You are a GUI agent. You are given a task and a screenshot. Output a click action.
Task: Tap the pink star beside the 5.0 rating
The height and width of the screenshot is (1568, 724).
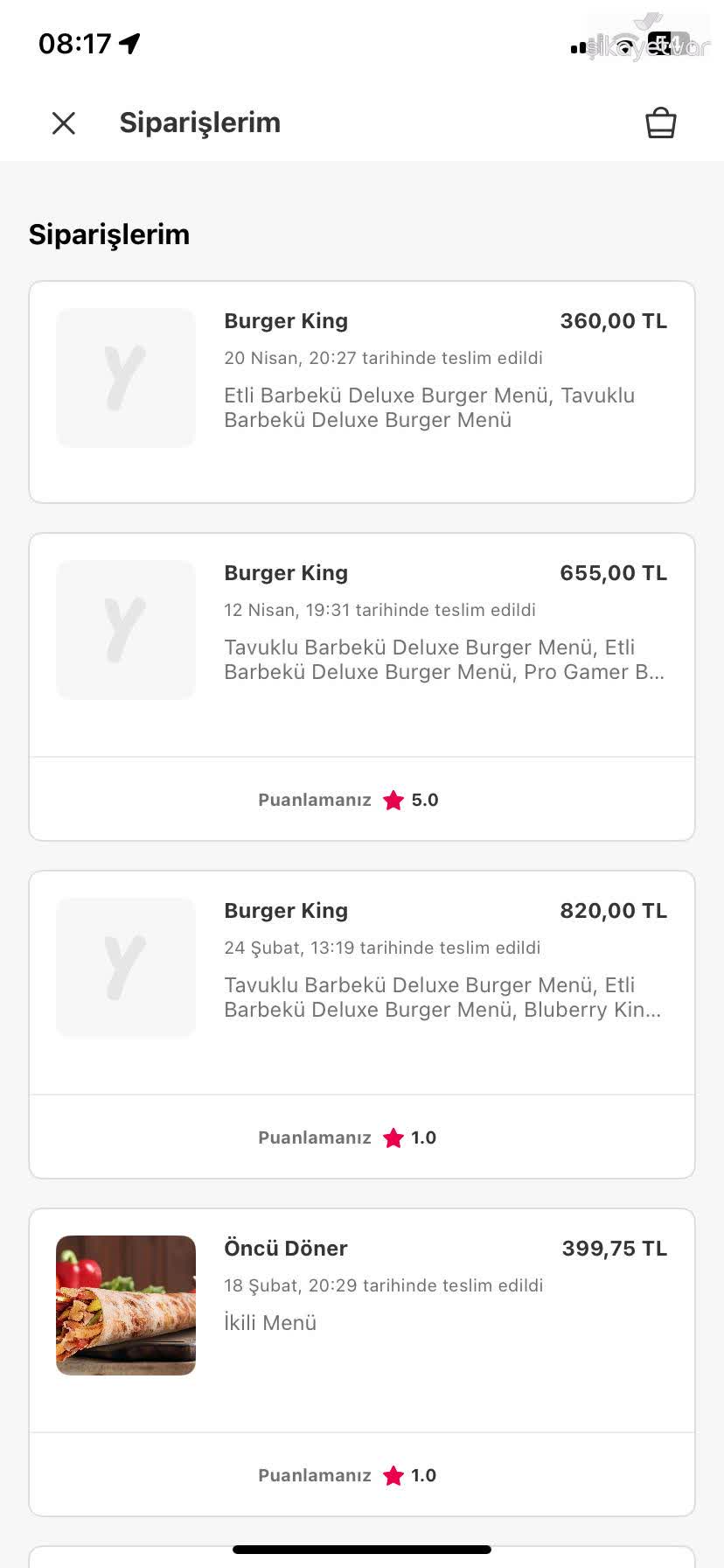[393, 799]
